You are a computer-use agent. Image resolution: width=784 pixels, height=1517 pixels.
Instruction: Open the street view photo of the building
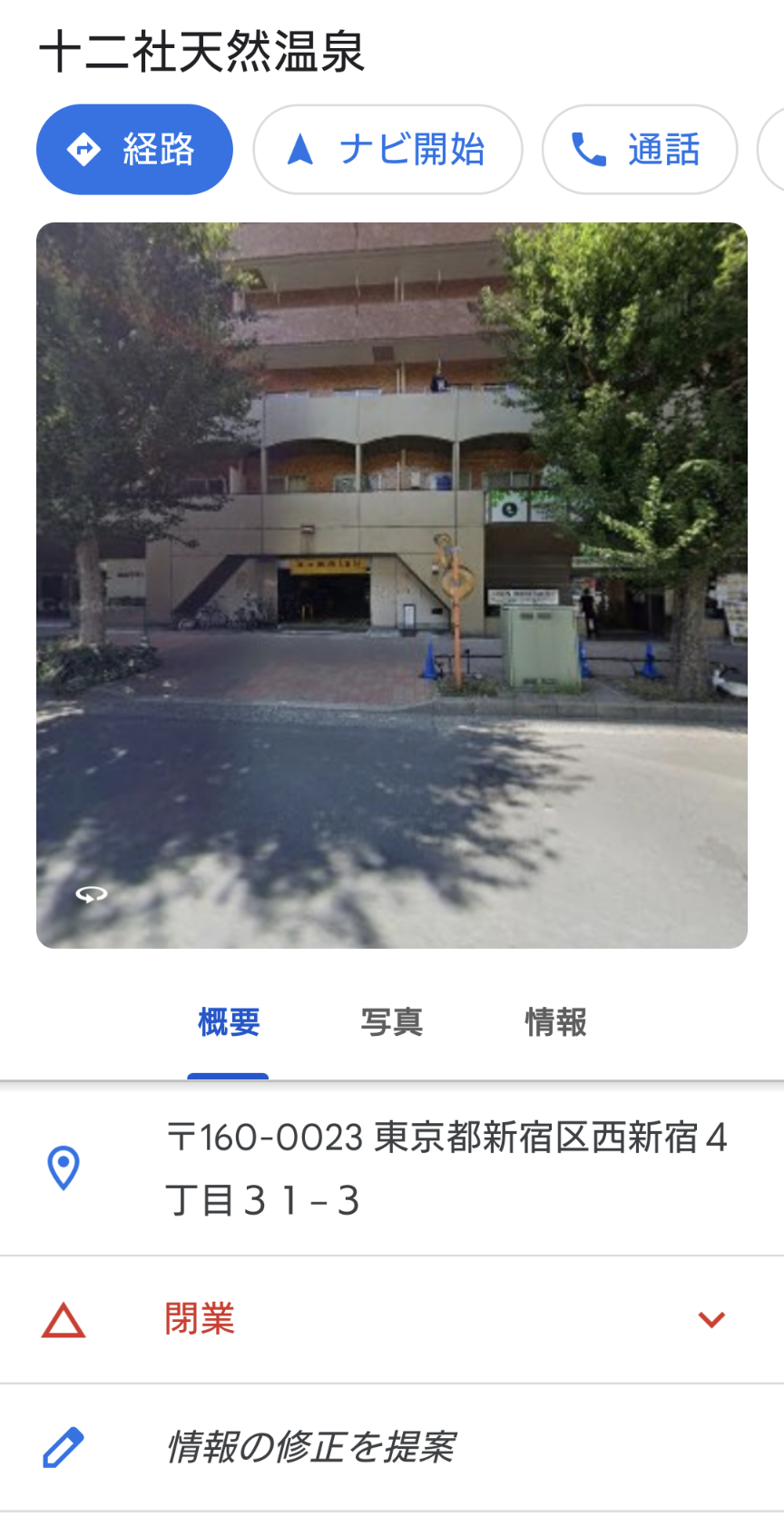pyautogui.click(x=392, y=586)
